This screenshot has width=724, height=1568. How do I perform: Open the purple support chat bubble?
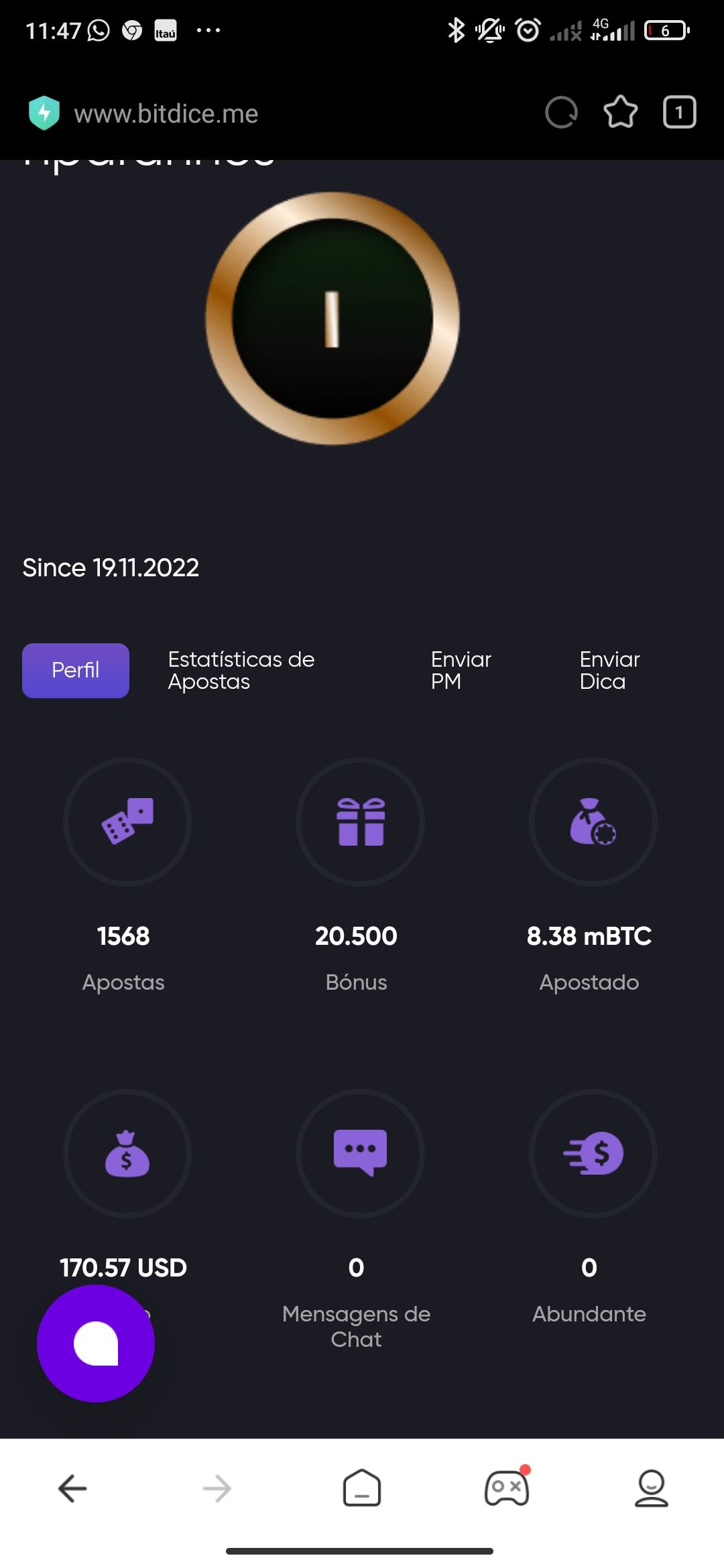96,1343
